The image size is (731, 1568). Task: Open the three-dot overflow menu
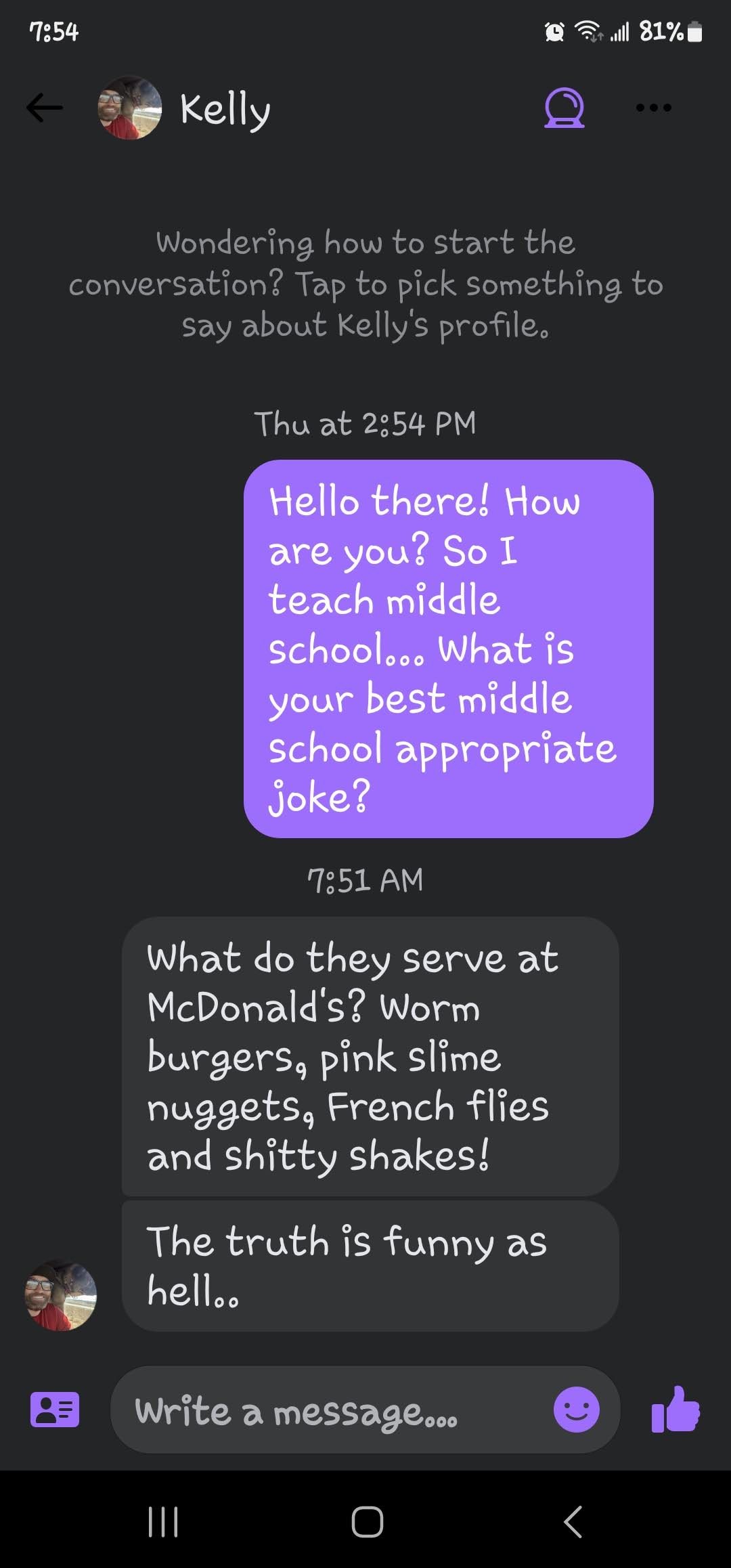point(653,108)
